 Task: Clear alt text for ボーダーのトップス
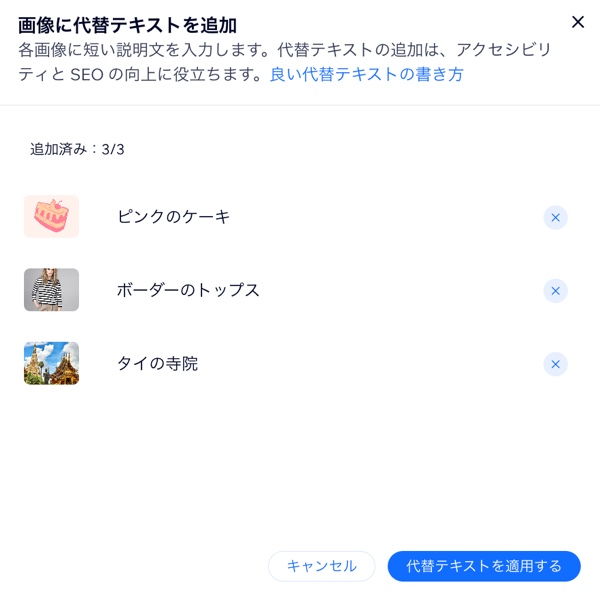[555, 290]
